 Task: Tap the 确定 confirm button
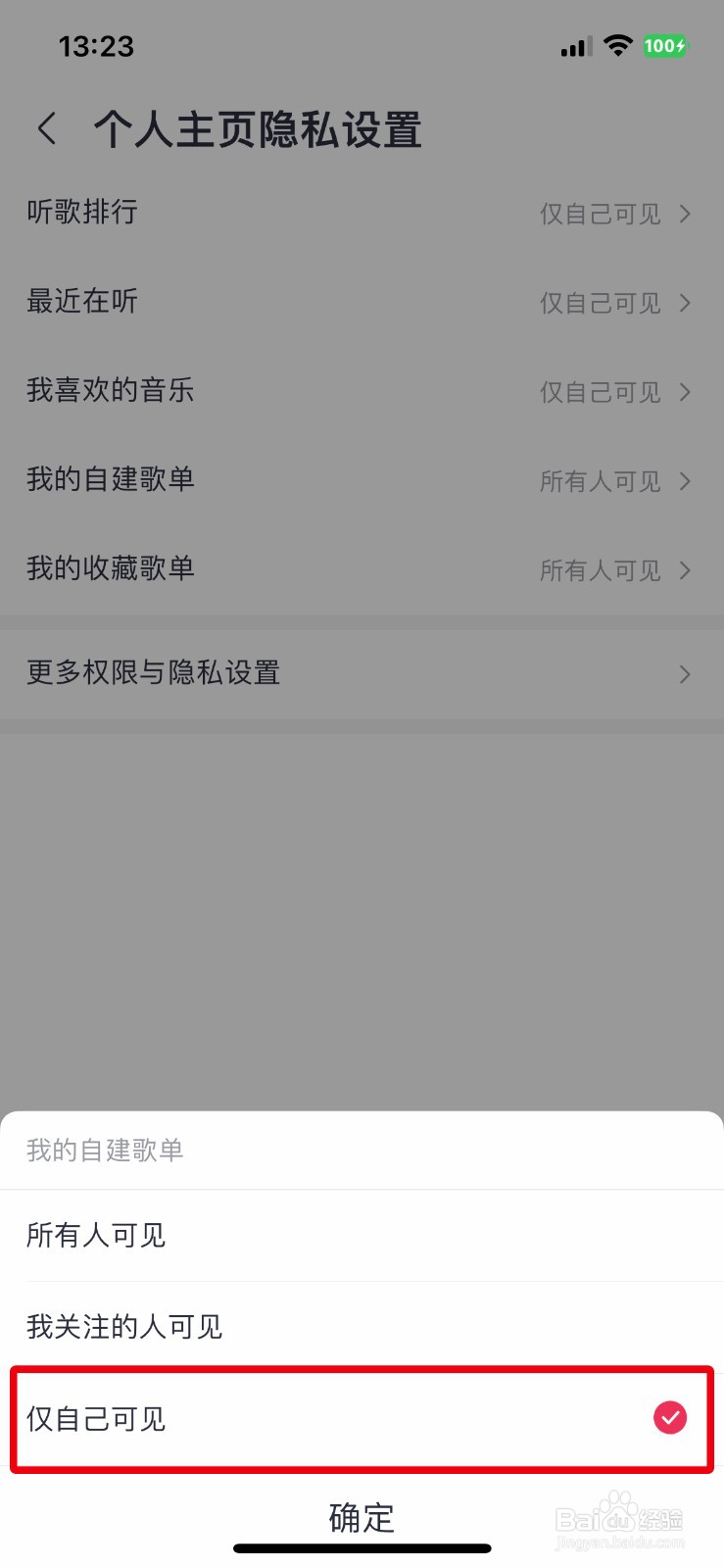point(362,1518)
